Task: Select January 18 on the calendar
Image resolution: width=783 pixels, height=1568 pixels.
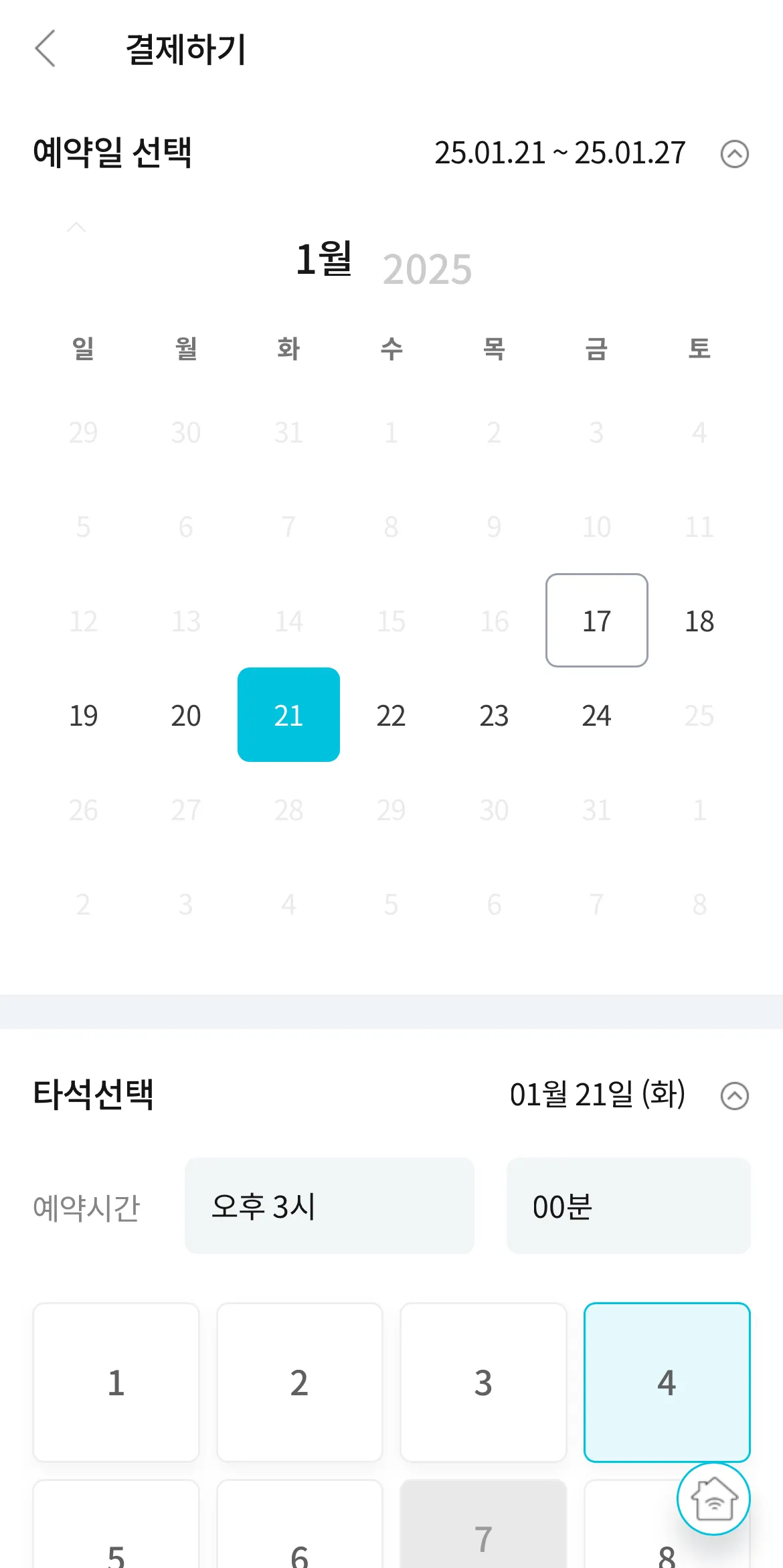Action: tap(699, 621)
